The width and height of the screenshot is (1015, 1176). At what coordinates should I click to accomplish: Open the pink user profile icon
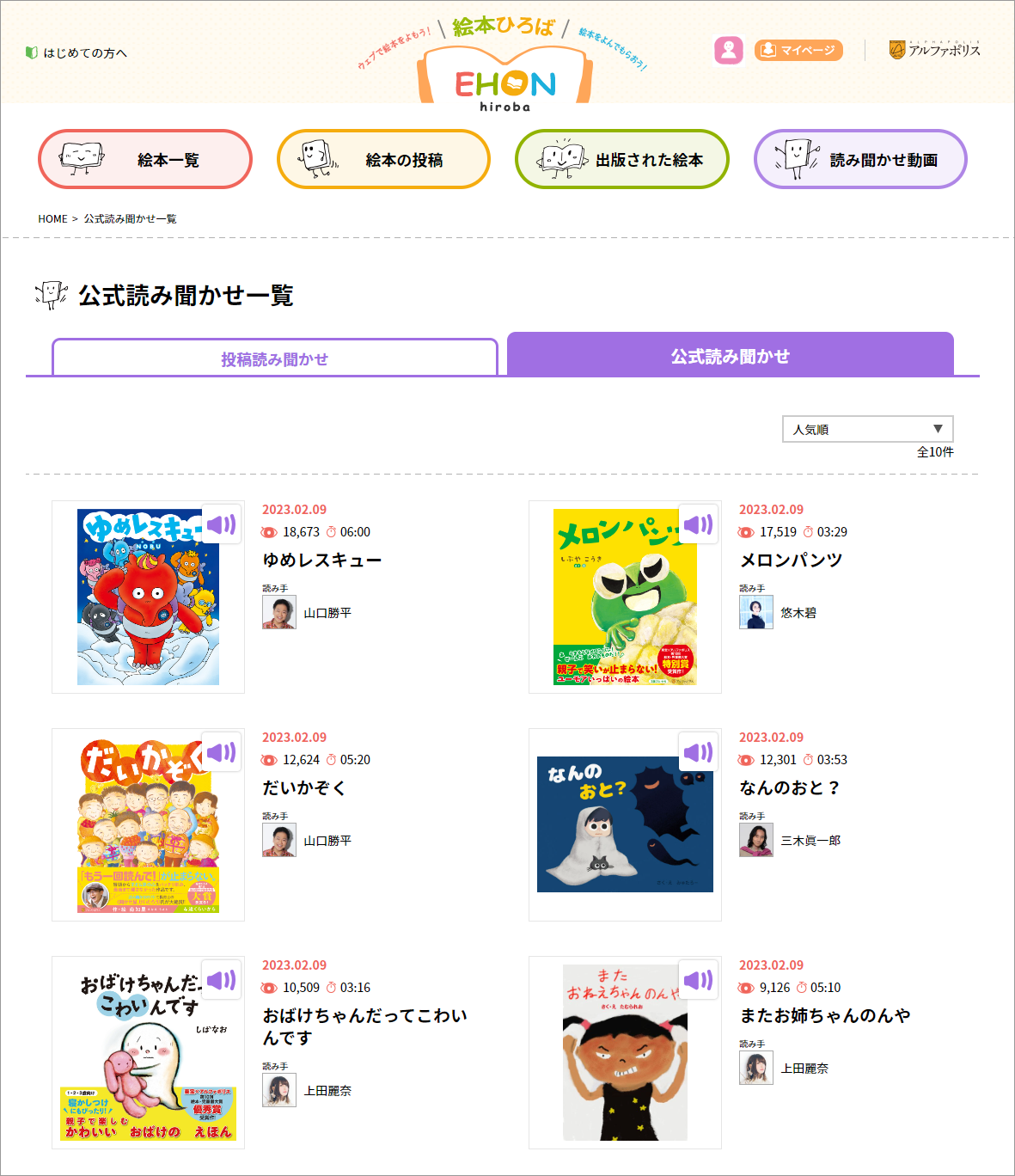click(728, 50)
